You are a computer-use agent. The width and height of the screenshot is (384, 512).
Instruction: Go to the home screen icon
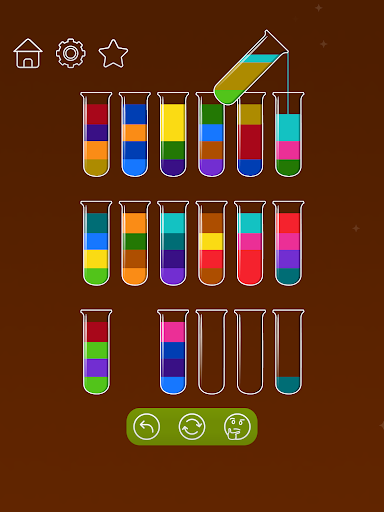click(28, 53)
